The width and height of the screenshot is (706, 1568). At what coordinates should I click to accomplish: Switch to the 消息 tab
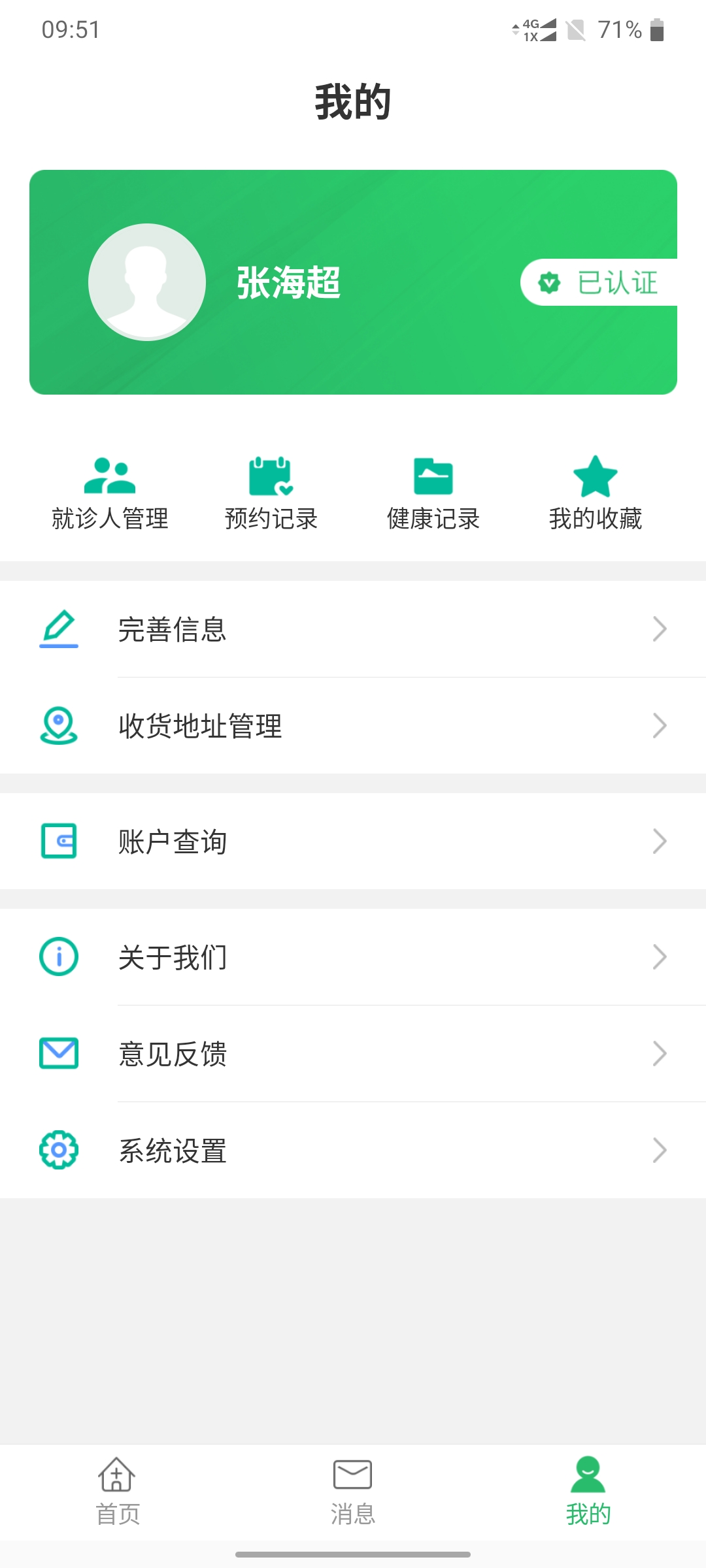pyautogui.click(x=353, y=1492)
